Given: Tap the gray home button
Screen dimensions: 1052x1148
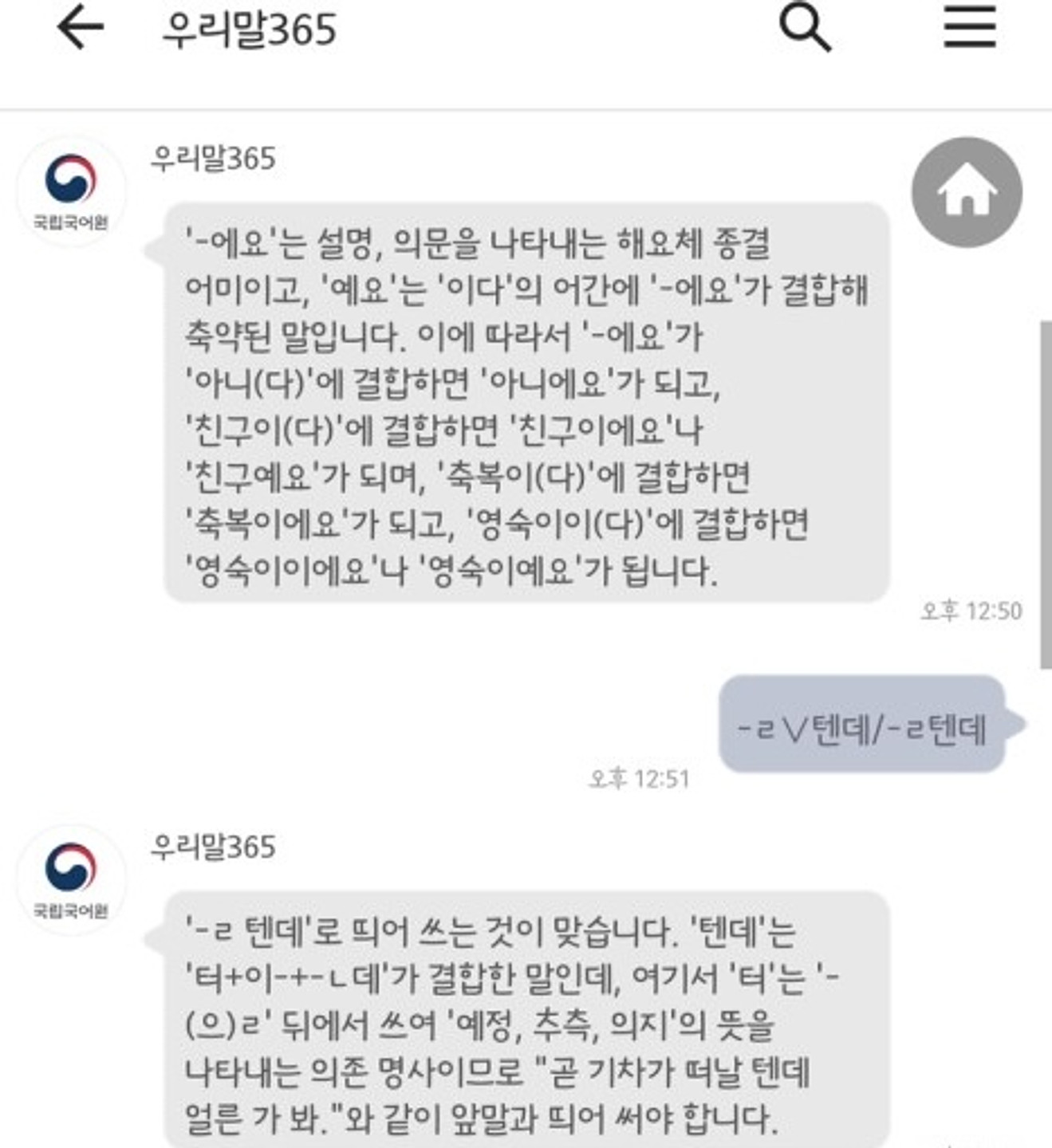Looking at the screenshot, I should [x=967, y=192].
